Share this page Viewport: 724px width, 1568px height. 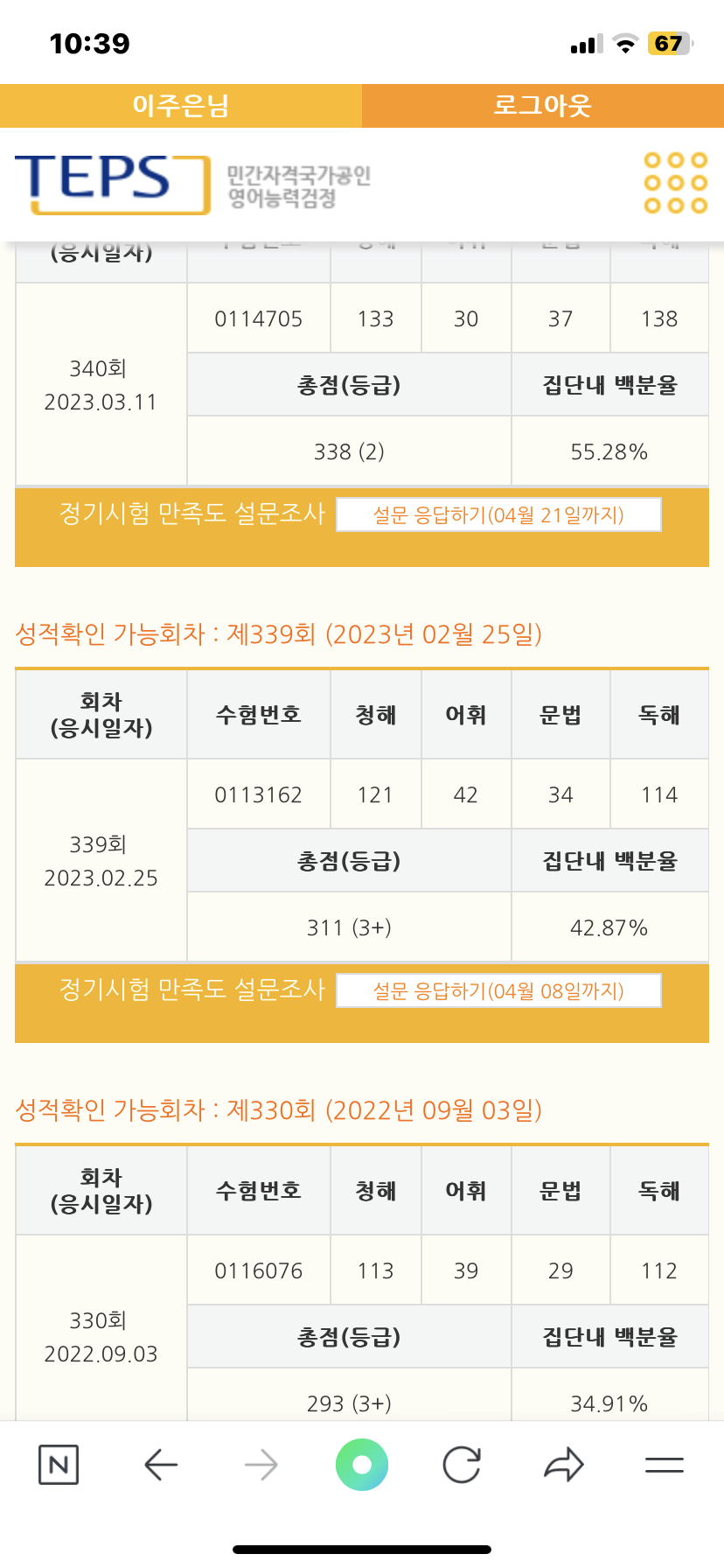563,1465
